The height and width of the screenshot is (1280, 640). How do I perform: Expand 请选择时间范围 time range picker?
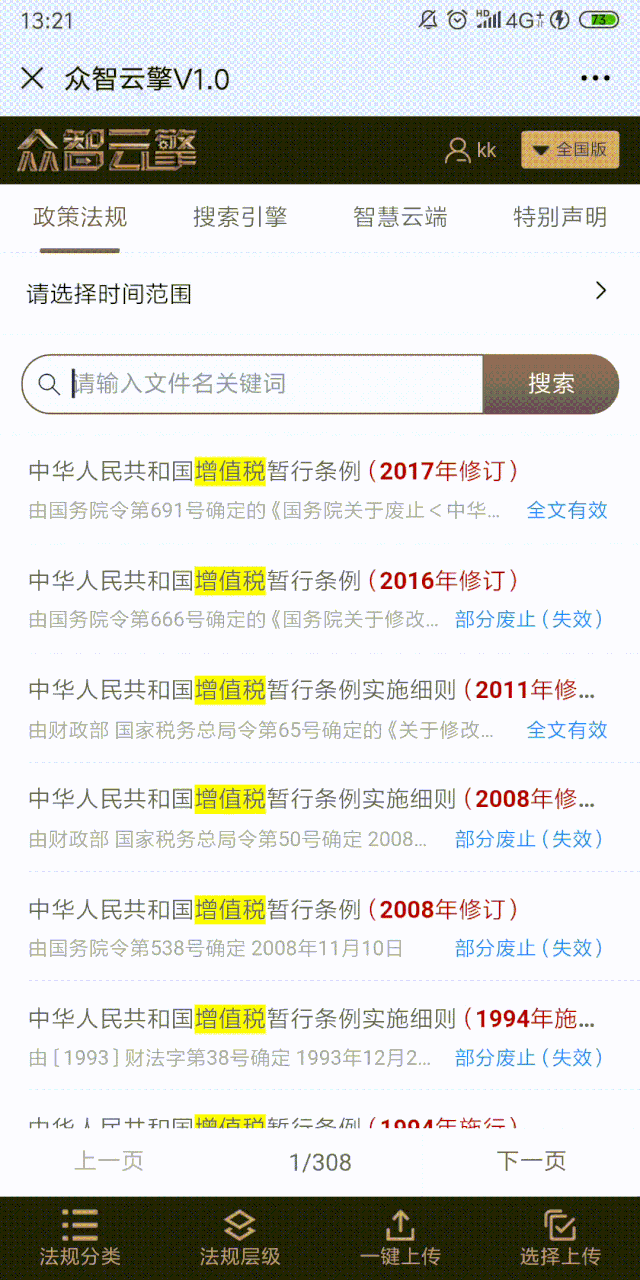pos(320,293)
